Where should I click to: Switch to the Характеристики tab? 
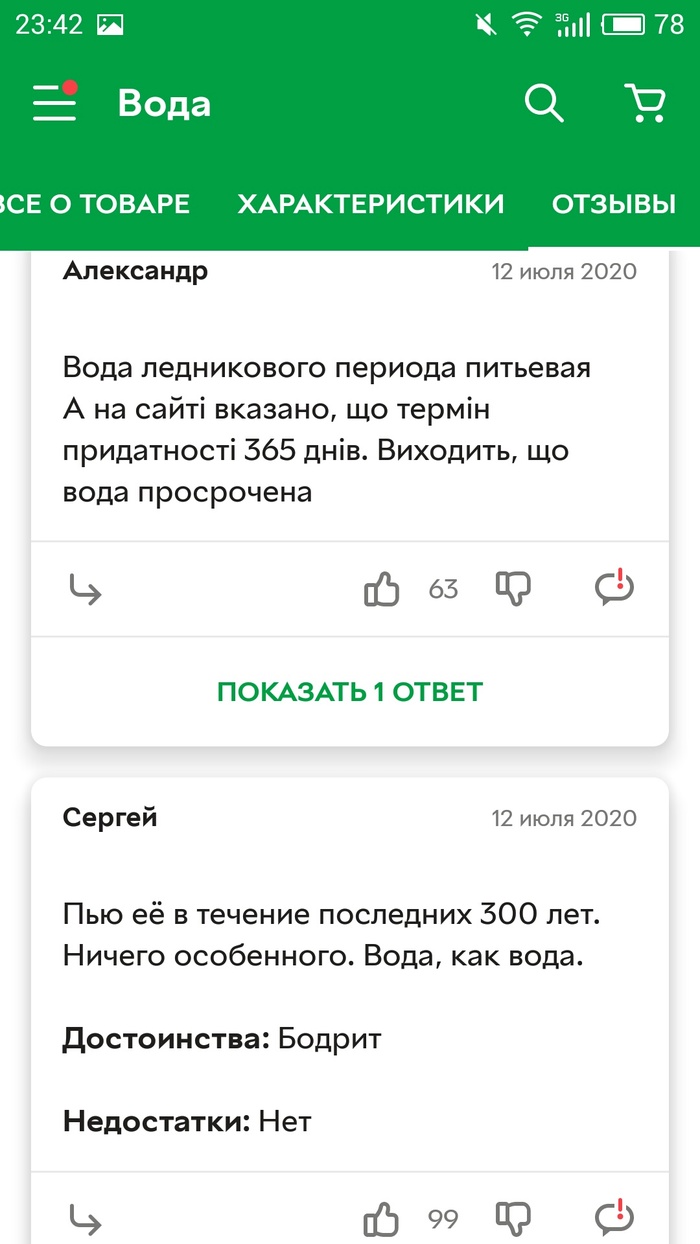tap(370, 204)
